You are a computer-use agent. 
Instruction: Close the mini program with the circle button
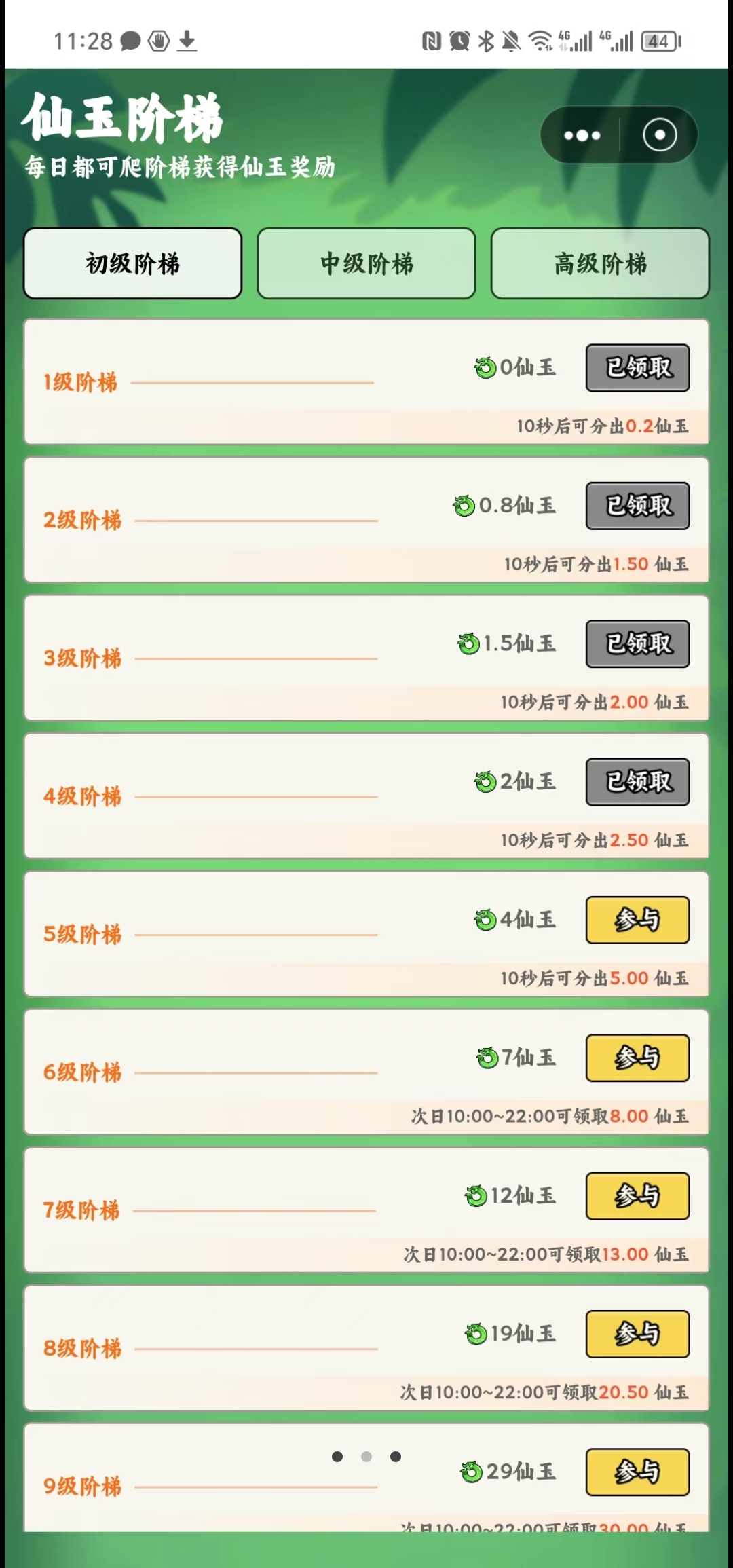tap(660, 135)
